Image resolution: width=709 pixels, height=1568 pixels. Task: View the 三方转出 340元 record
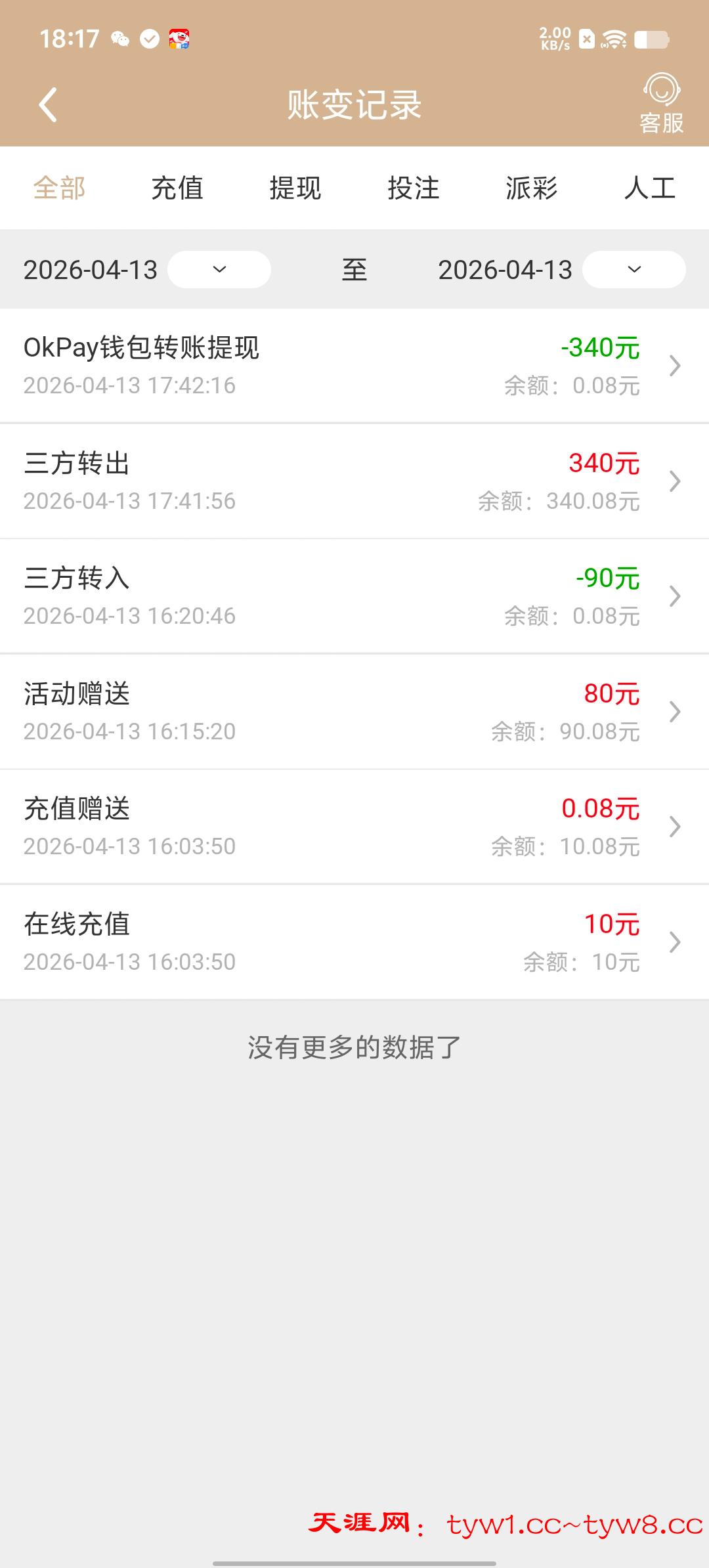tap(354, 481)
